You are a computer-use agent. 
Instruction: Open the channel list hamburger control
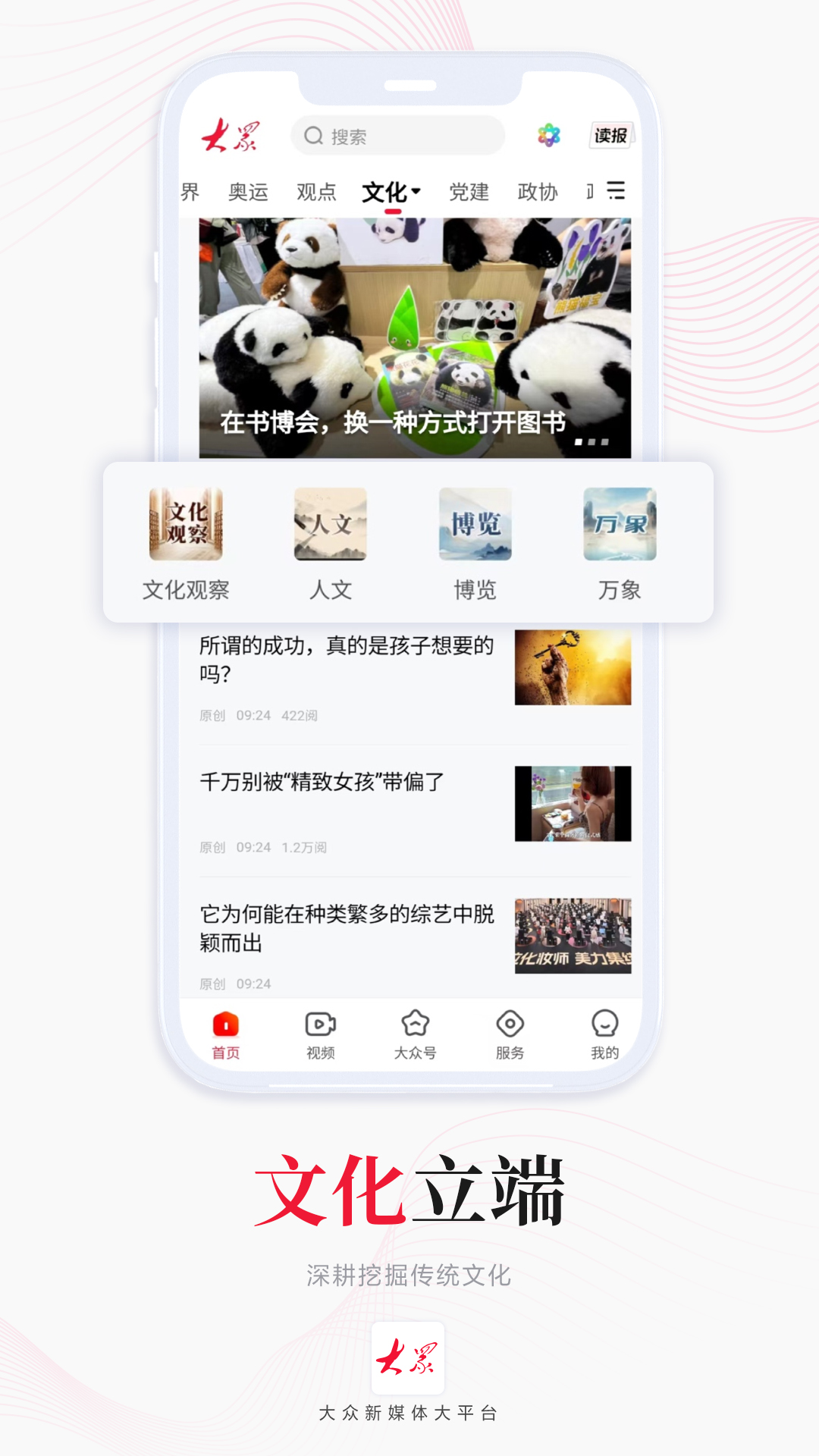616,191
